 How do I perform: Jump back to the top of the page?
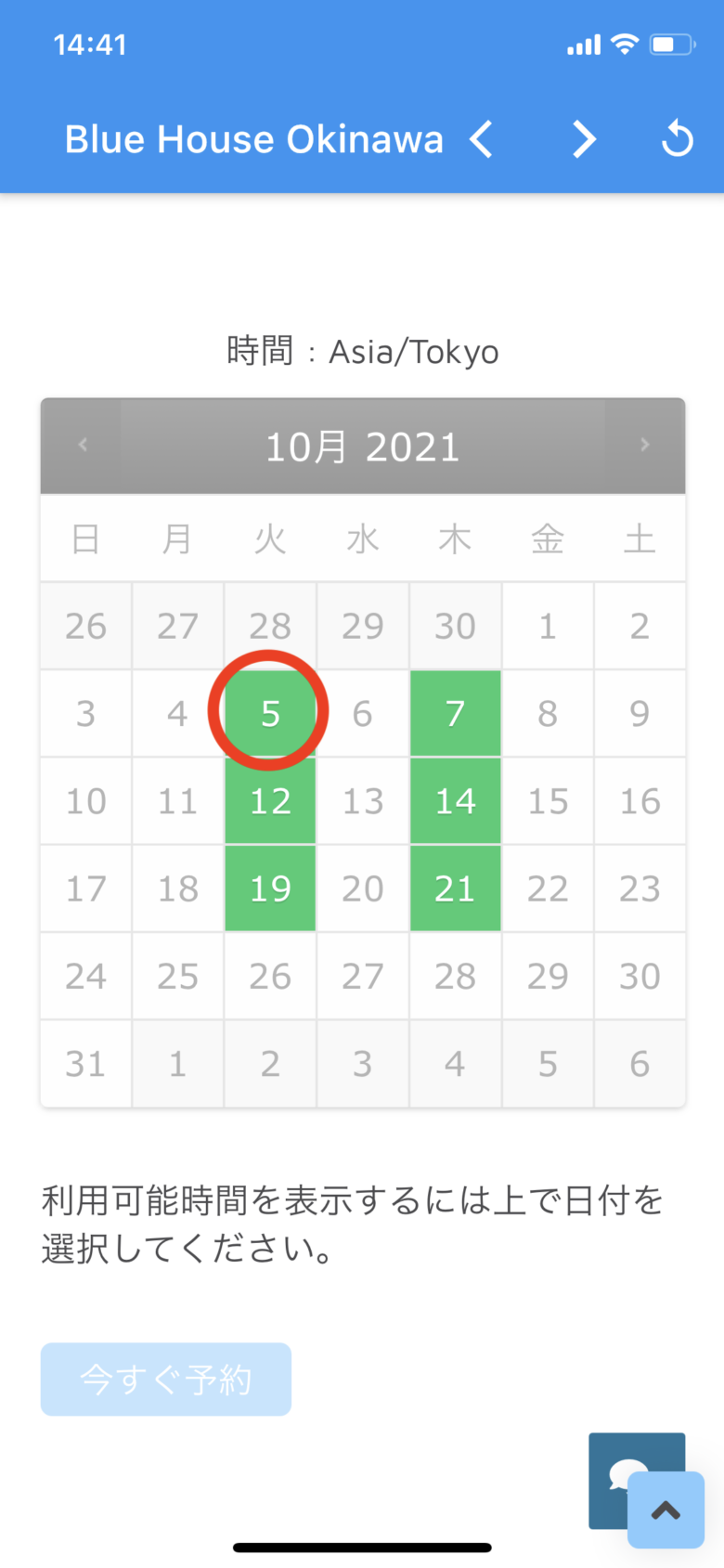click(666, 1510)
